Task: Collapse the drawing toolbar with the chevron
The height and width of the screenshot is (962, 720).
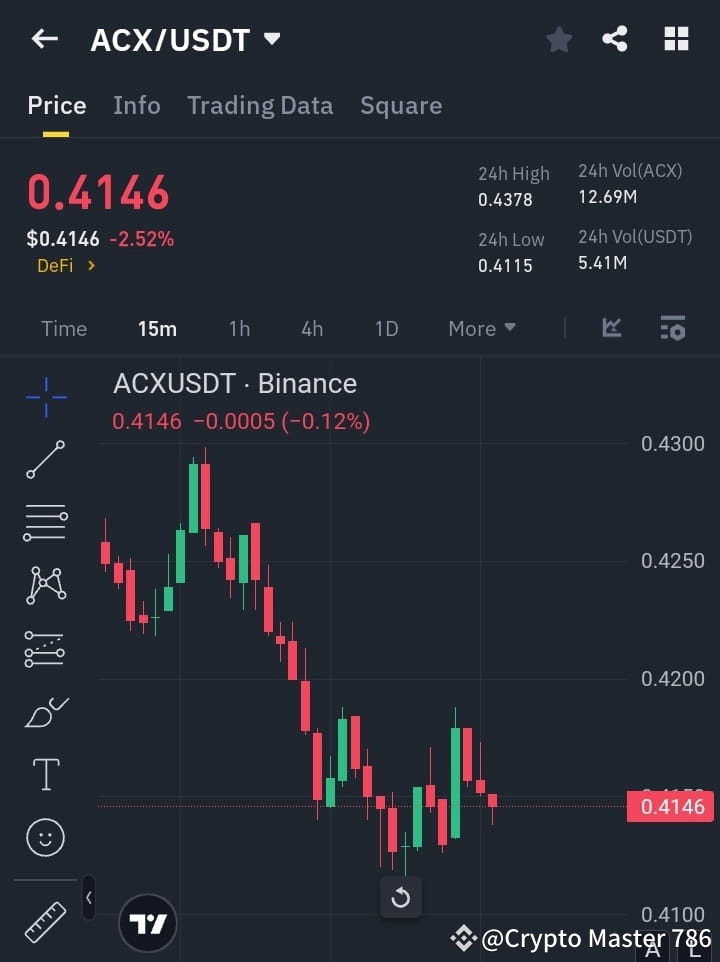Action: (x=88, y=898)
